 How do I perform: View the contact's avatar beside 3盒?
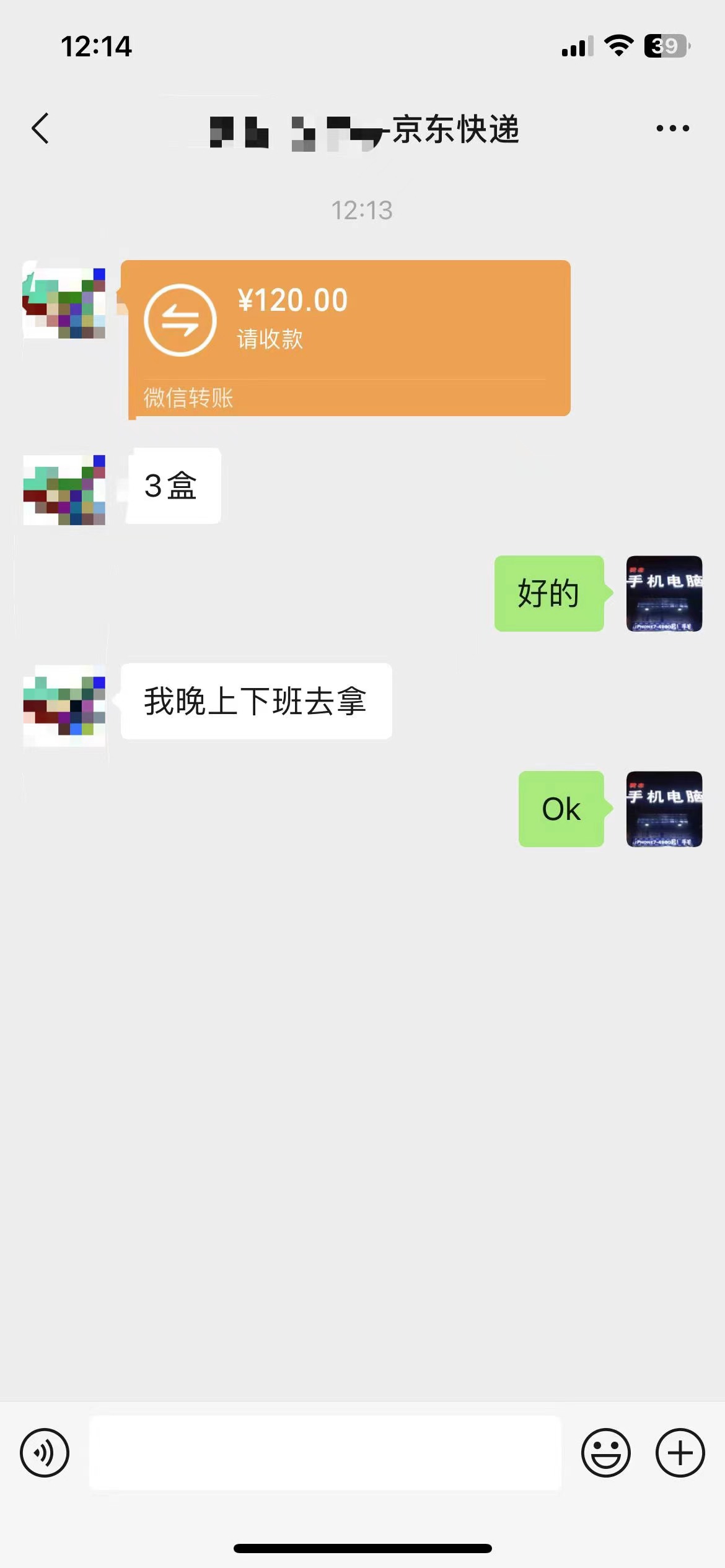point(64,490)
